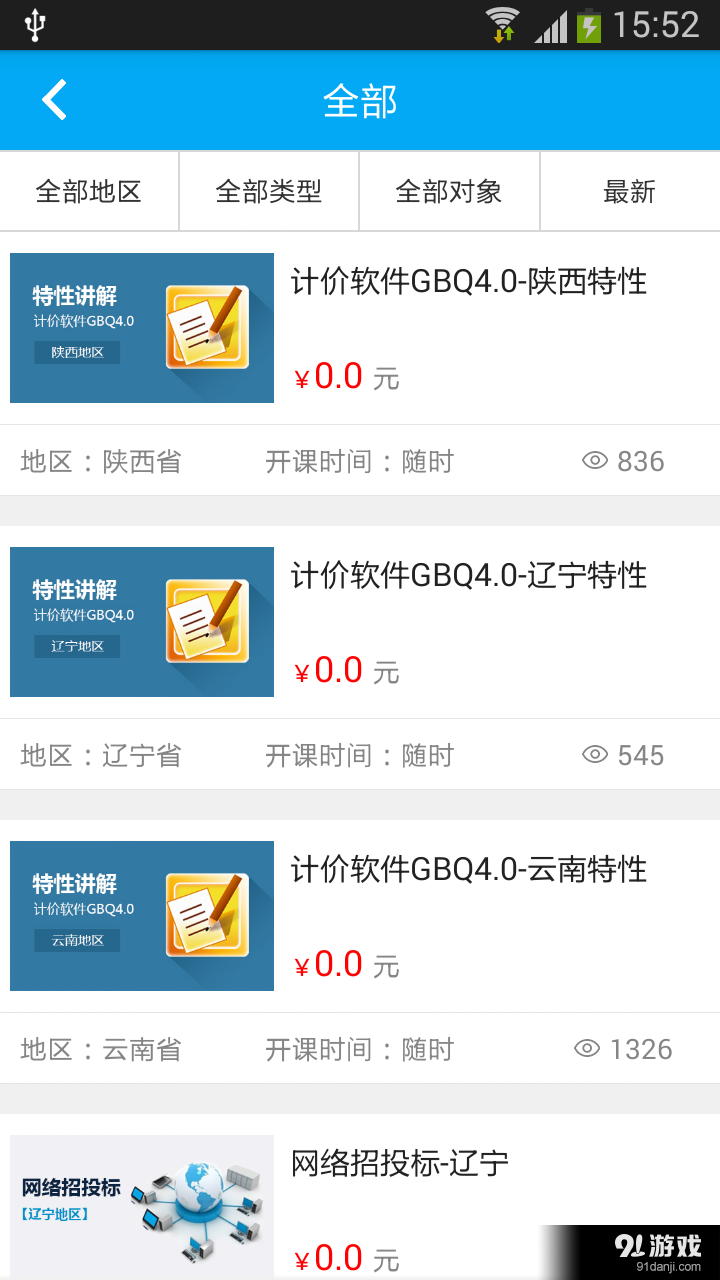Click the eye icon showing 545 views
Viewport: 720px width, 1280px height.
596,754
